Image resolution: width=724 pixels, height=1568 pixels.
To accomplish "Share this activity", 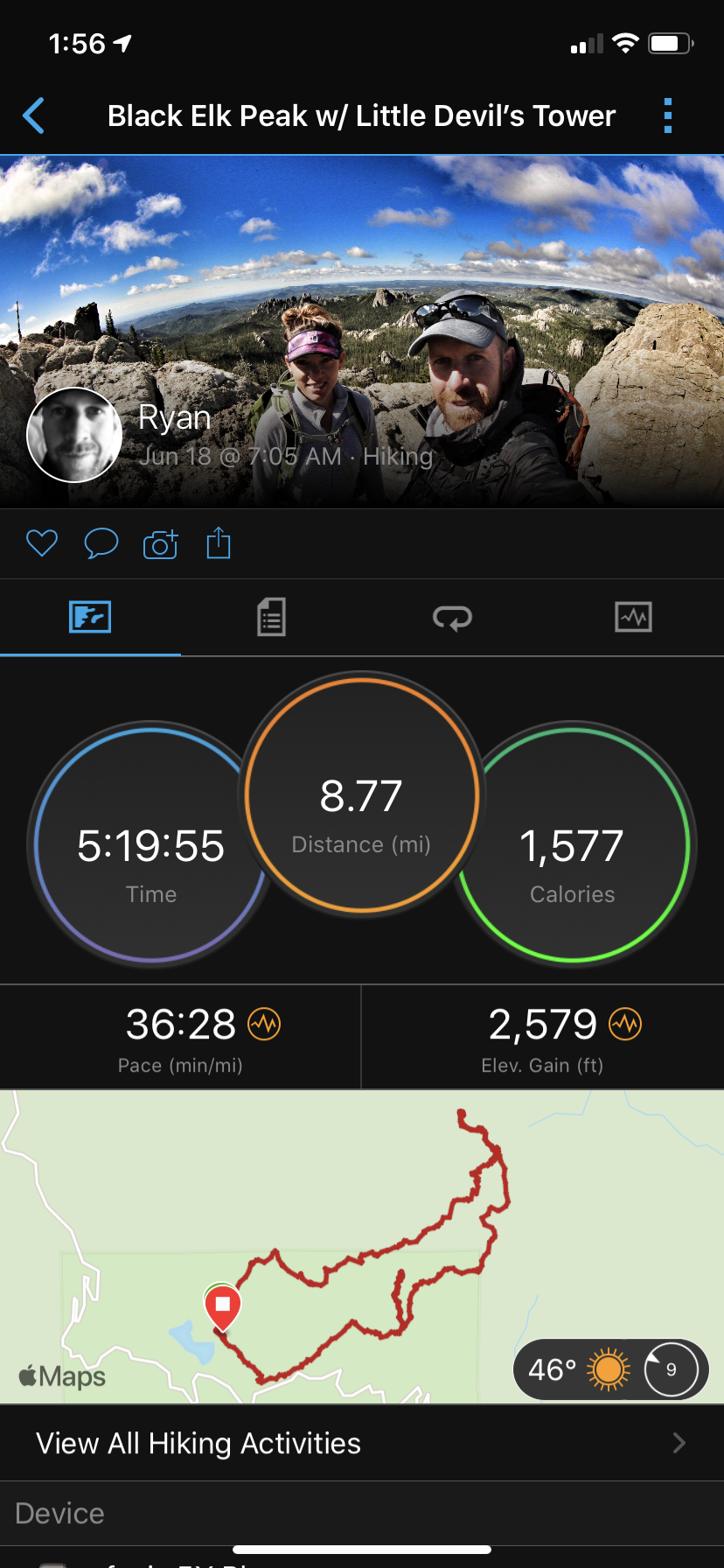I will point(219,543).
